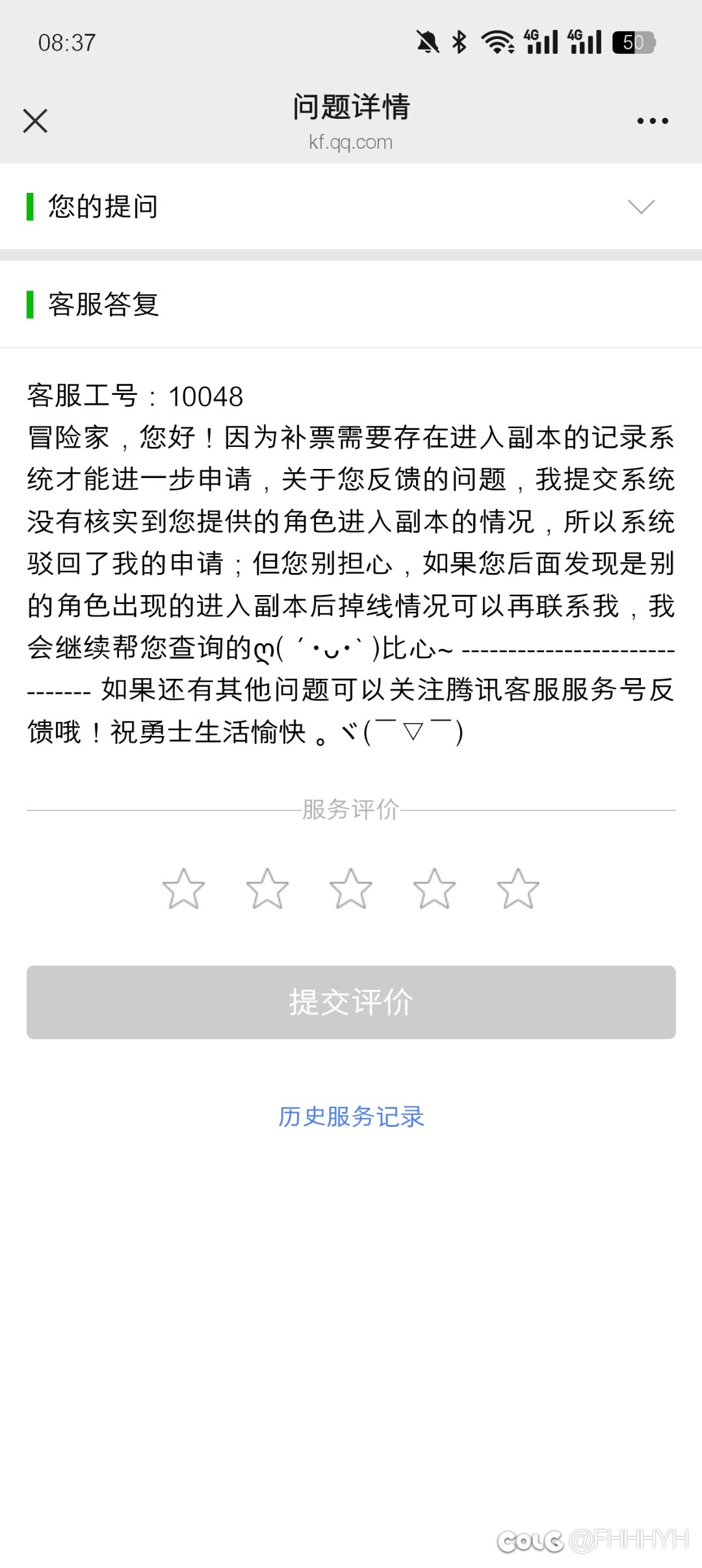
Task: Open the three-dot overflow menu
Action: 653,121
